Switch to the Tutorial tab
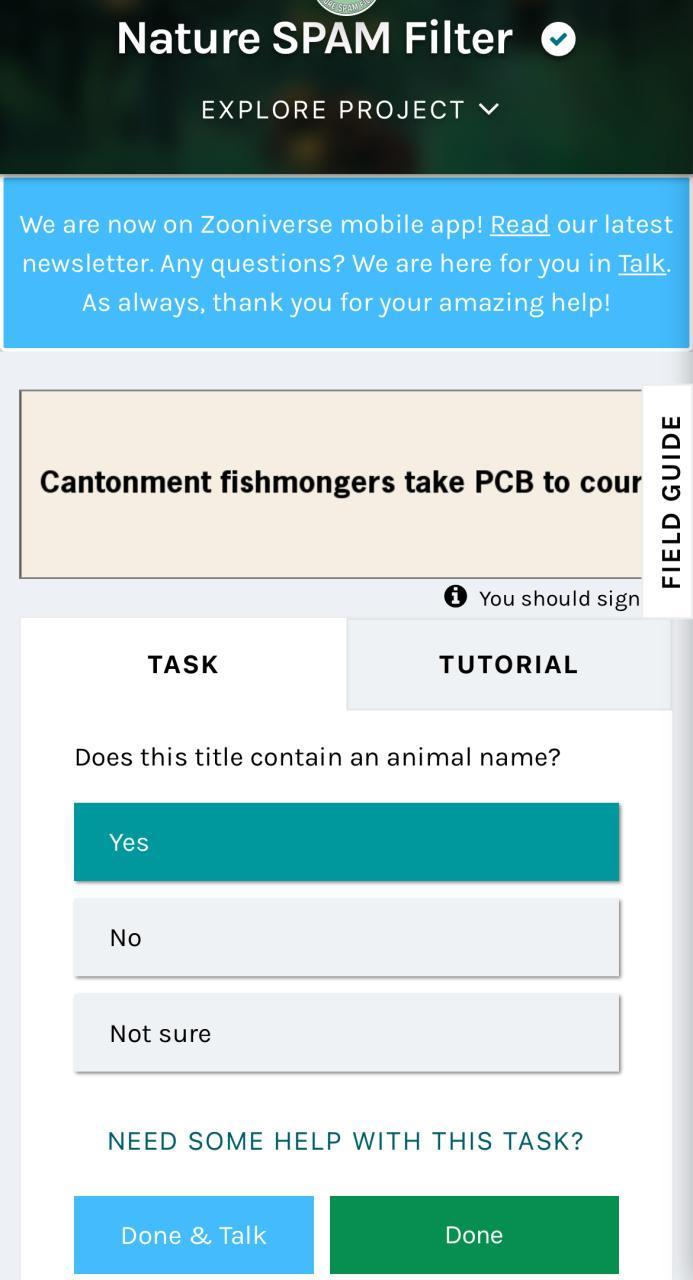The height and width of the screenshot is (1280, 693). tap(509, 664)
